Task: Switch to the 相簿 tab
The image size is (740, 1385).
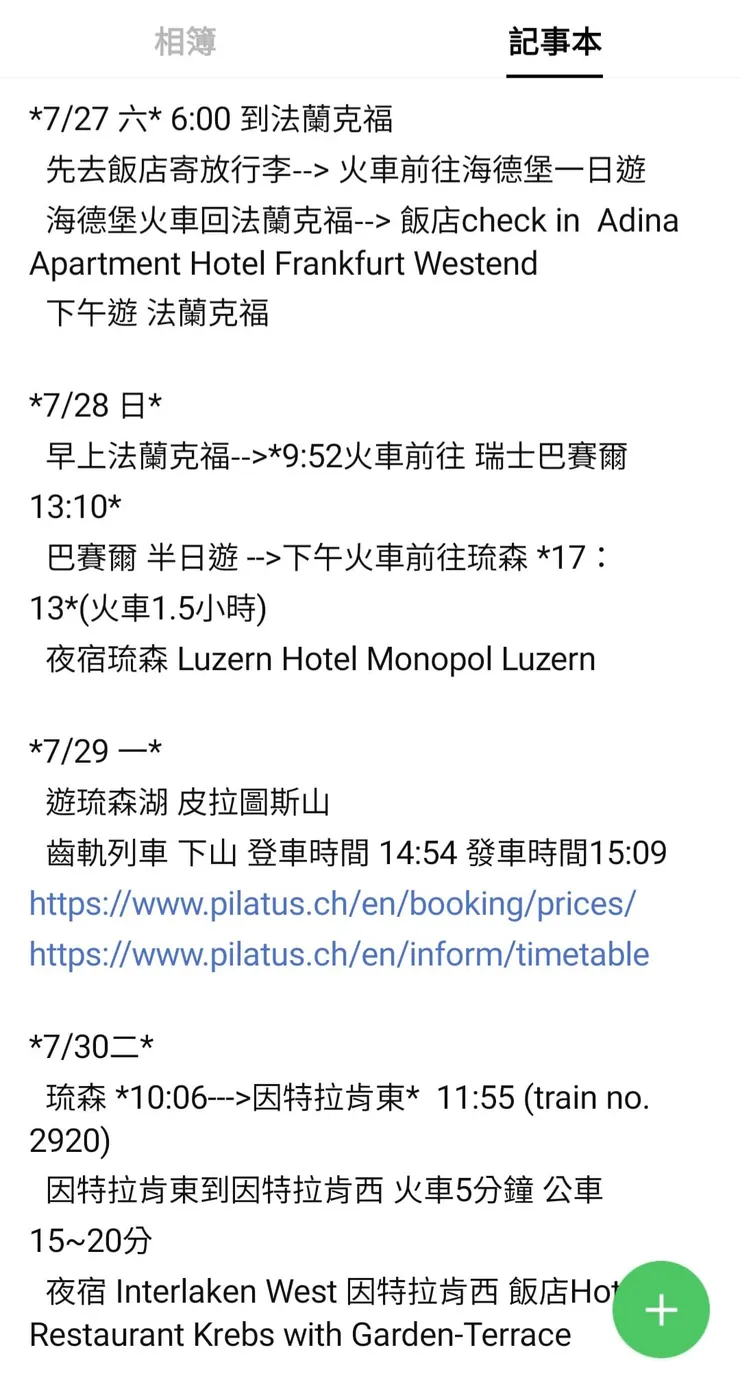Action: [185, 42]
